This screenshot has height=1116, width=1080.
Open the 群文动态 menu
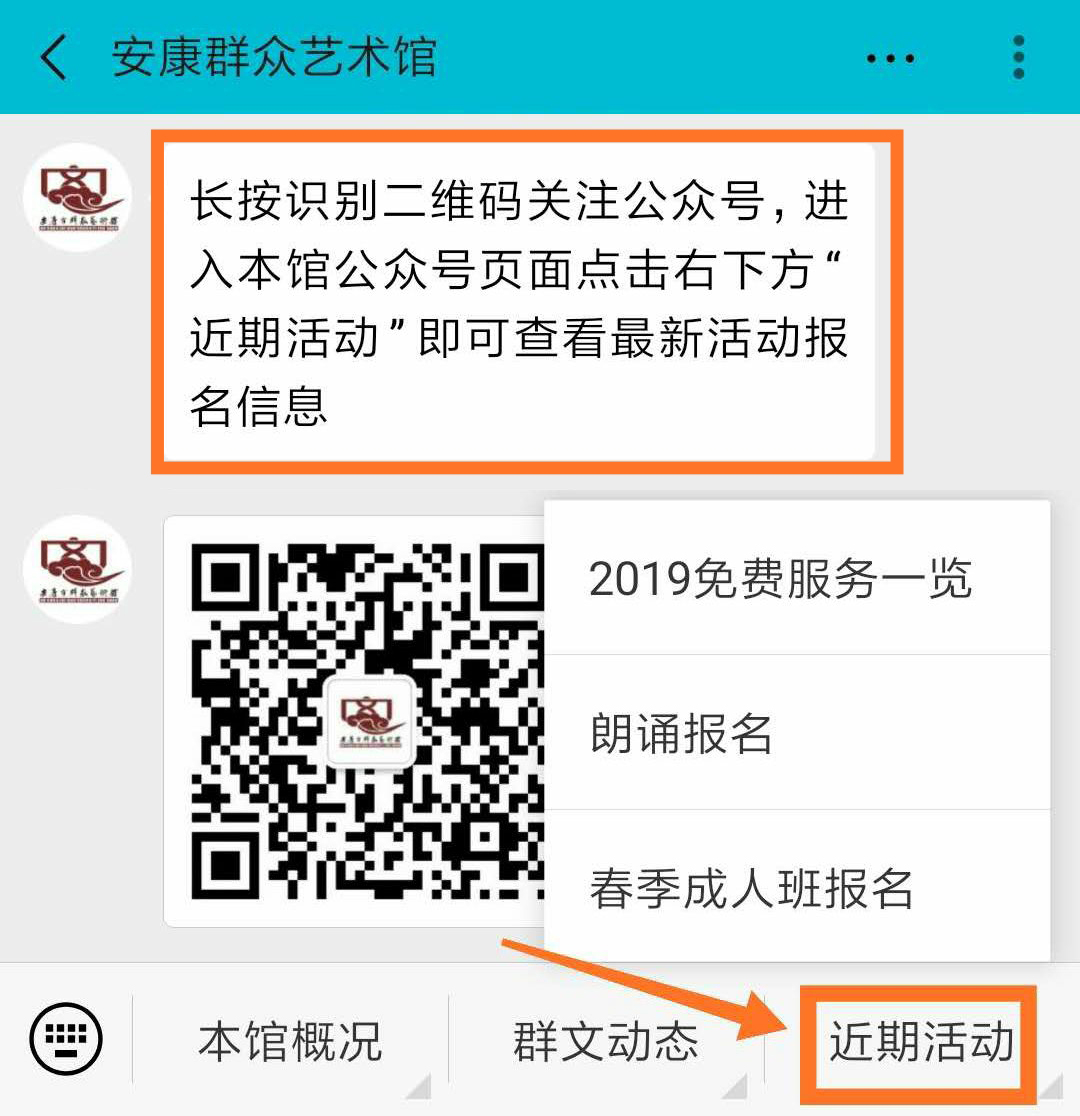point(606,1041)
